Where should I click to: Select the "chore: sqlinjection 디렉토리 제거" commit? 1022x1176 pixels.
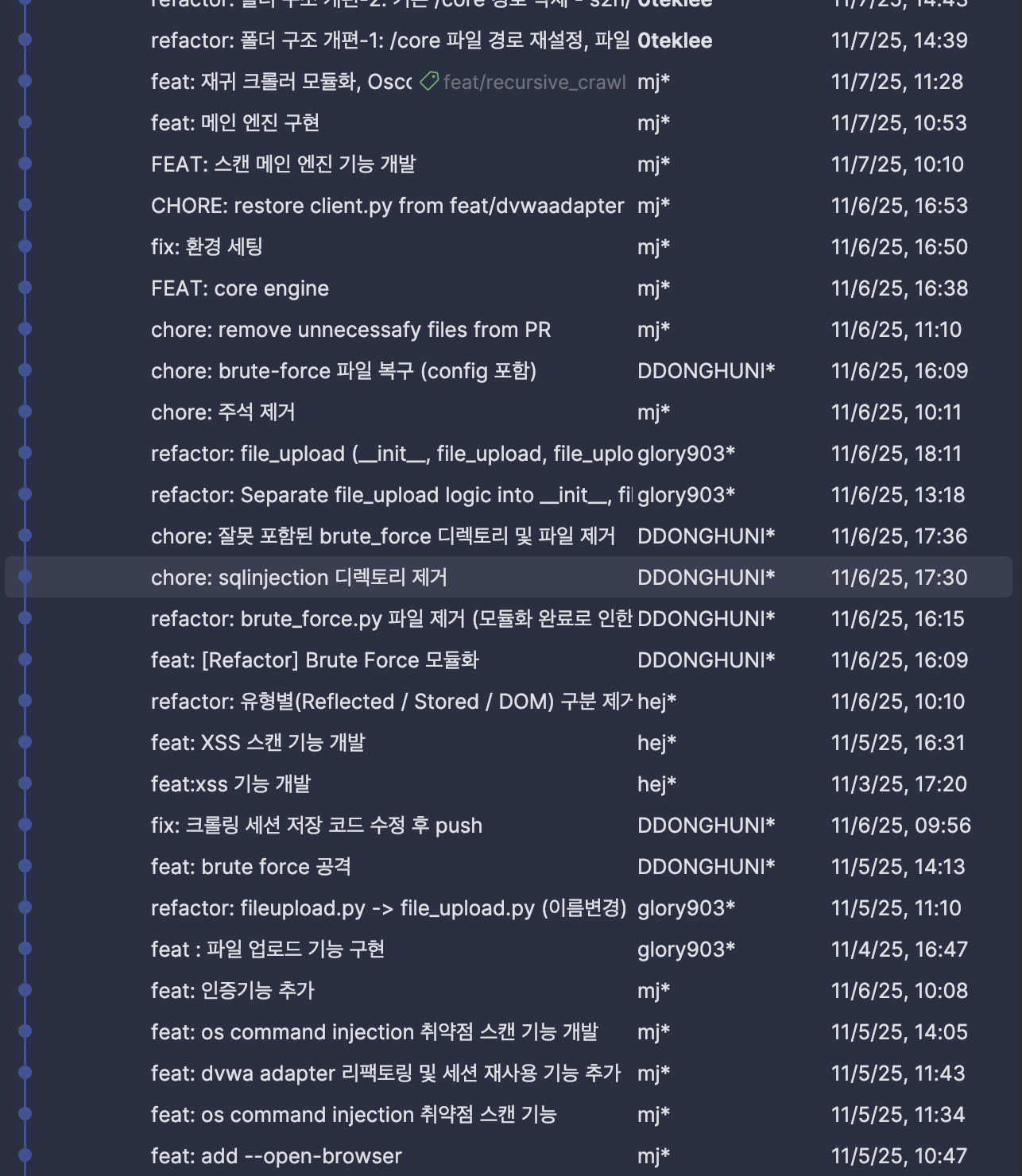299,578
